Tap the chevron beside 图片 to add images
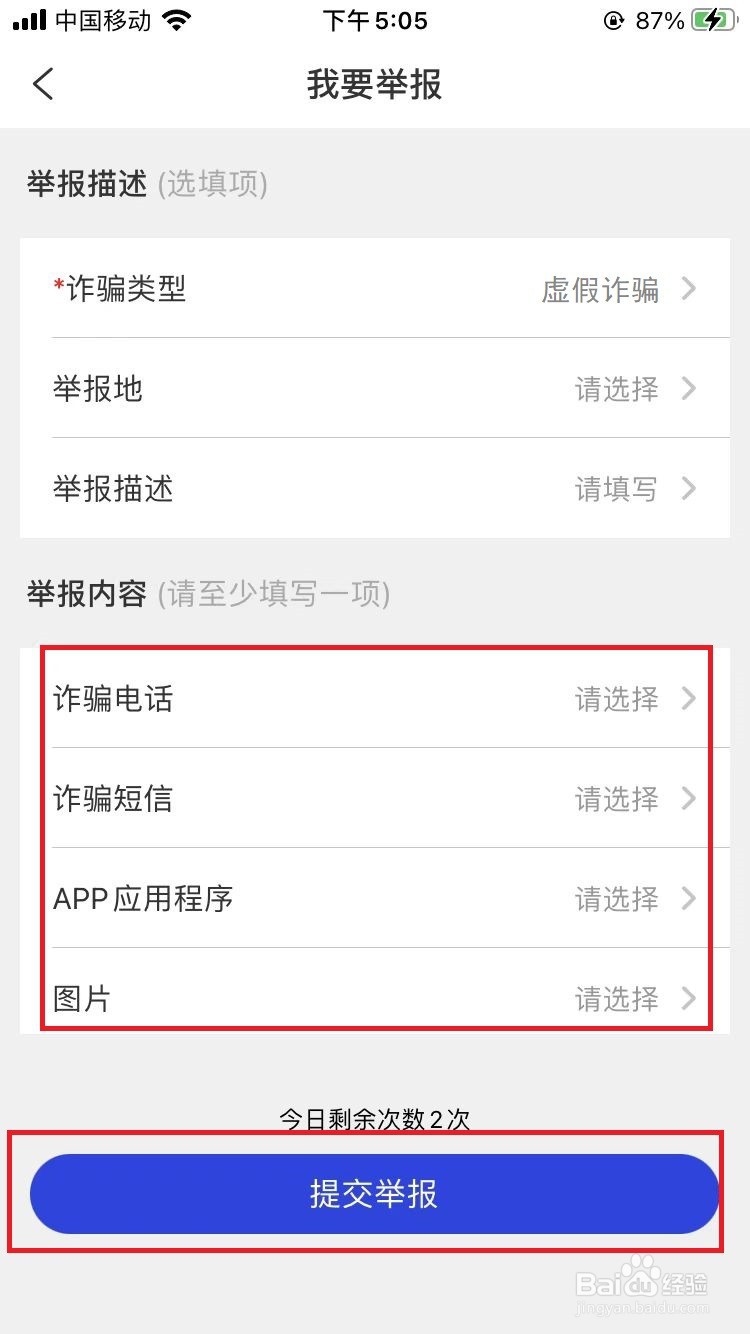The width and height of the screenshot is (750, 1334). 688,999
